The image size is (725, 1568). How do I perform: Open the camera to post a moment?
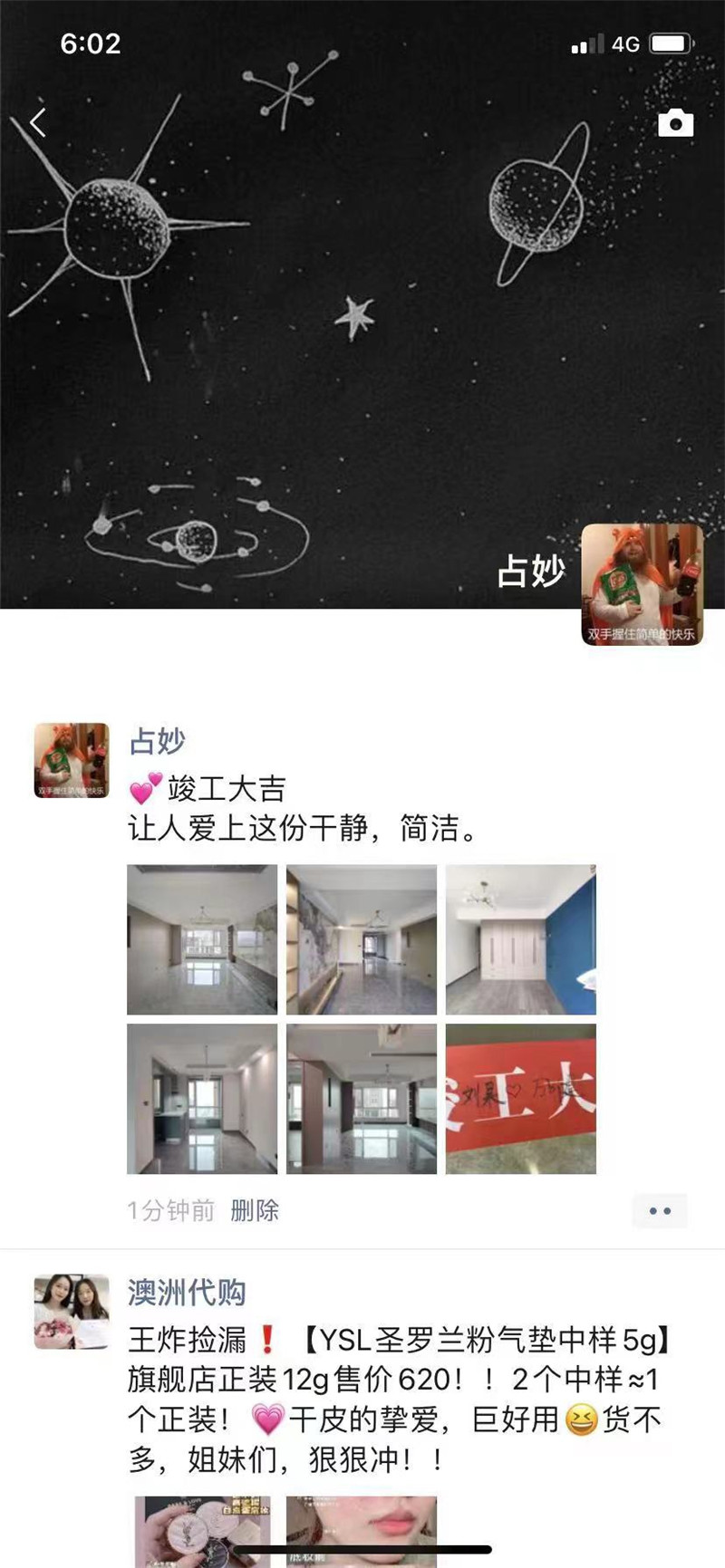coord(675,122)
